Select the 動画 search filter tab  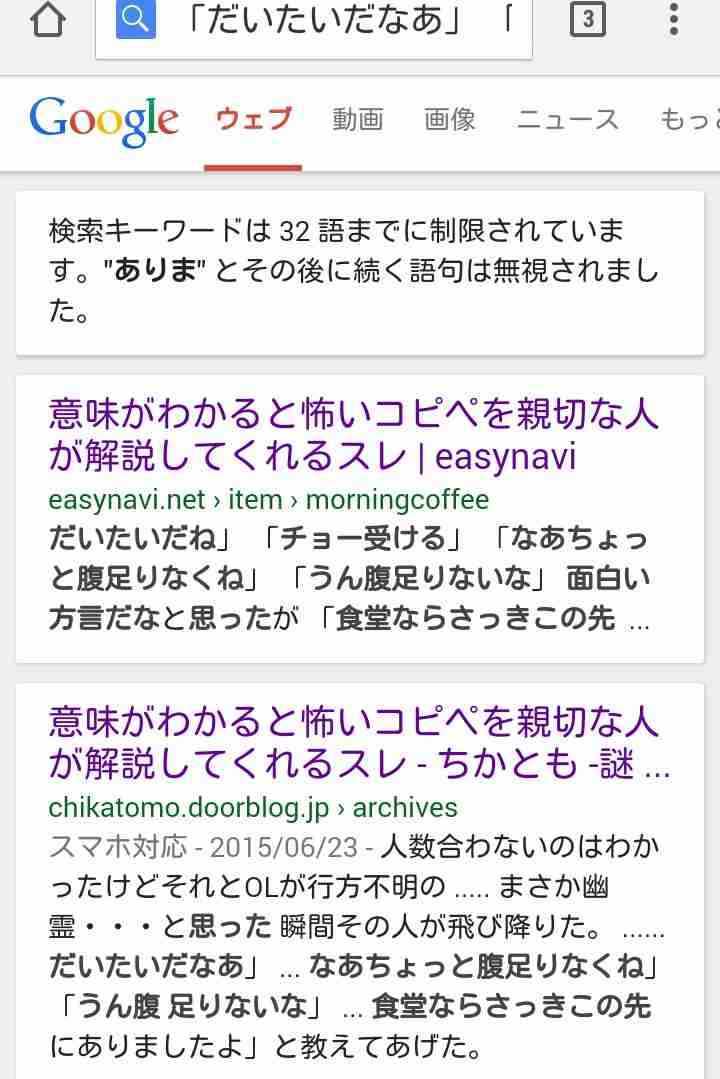[353, 120]
